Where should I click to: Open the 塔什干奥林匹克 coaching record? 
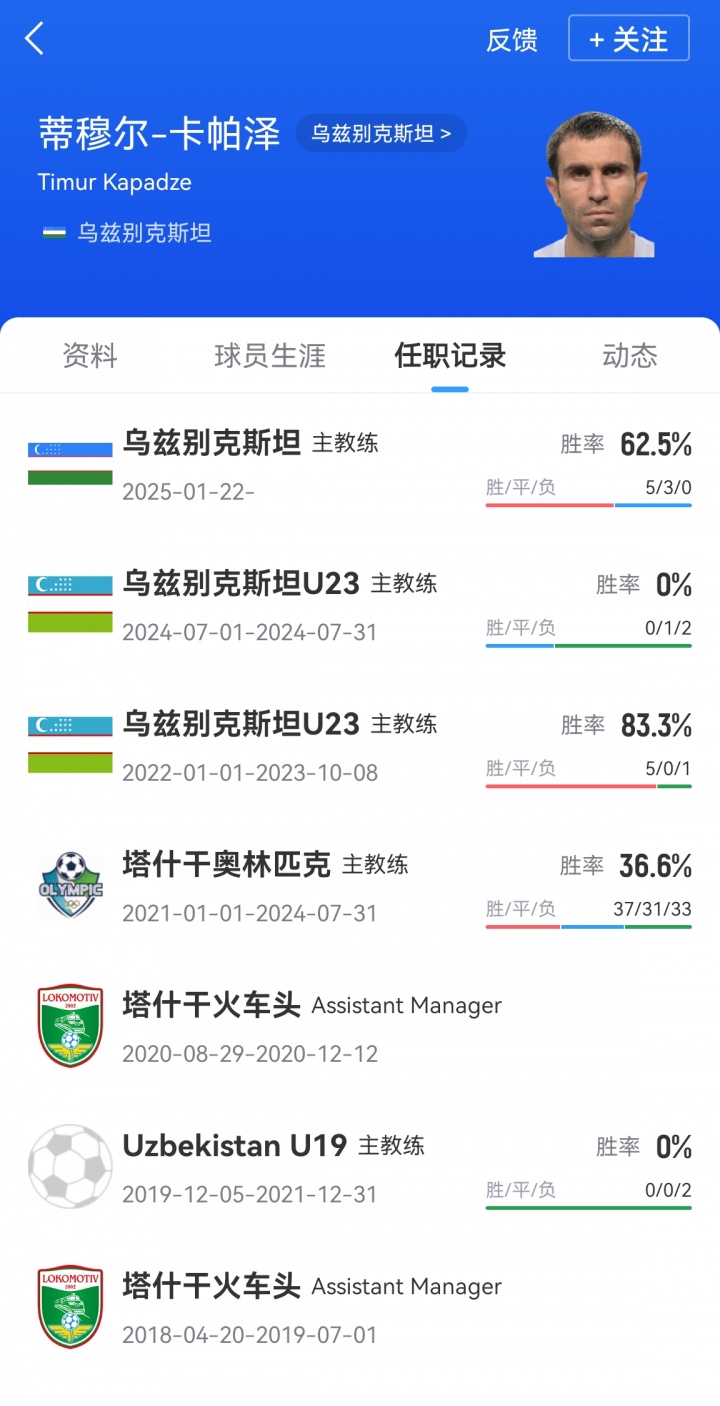360,886
